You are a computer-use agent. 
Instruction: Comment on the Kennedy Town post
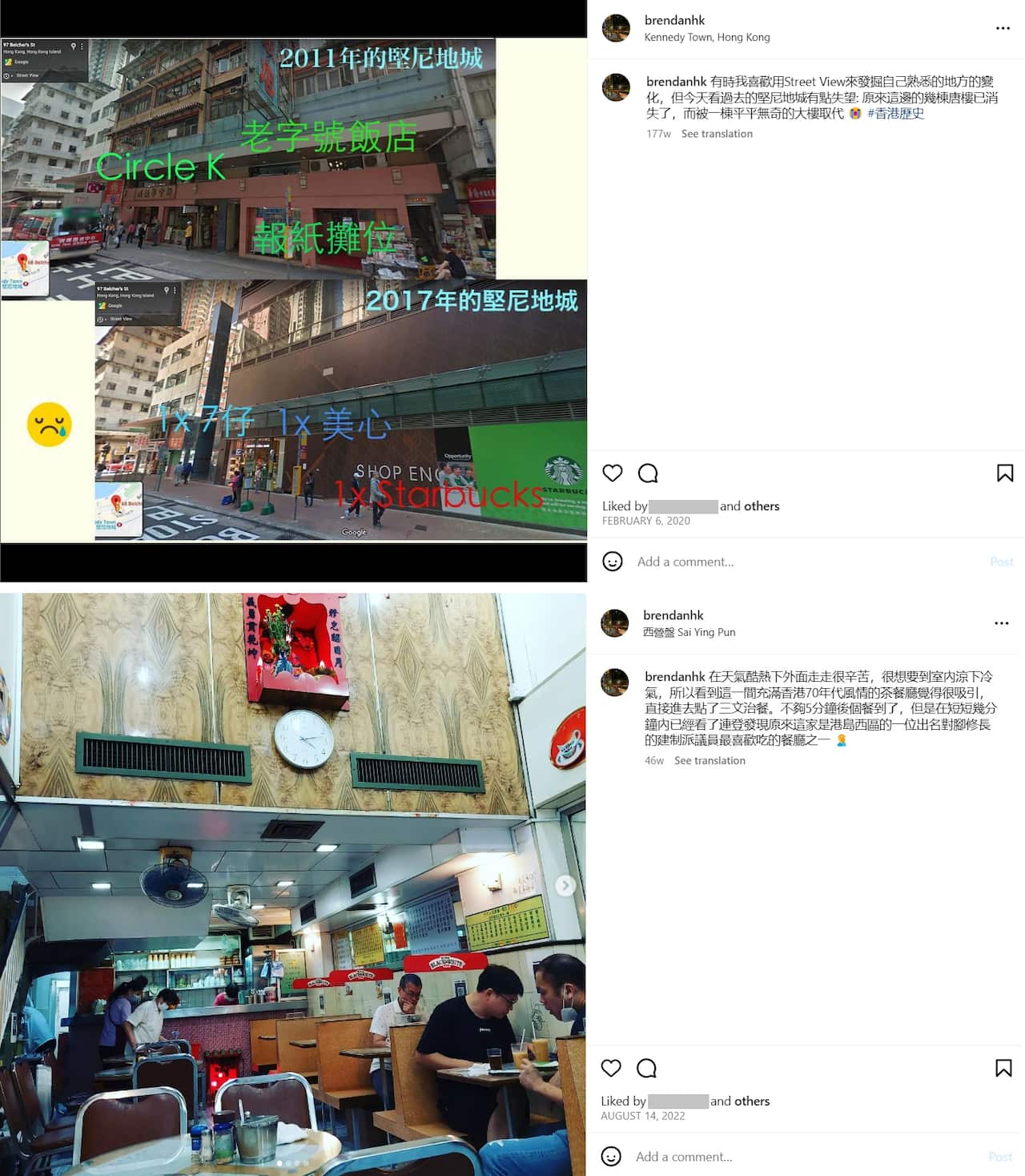point(648,473)
